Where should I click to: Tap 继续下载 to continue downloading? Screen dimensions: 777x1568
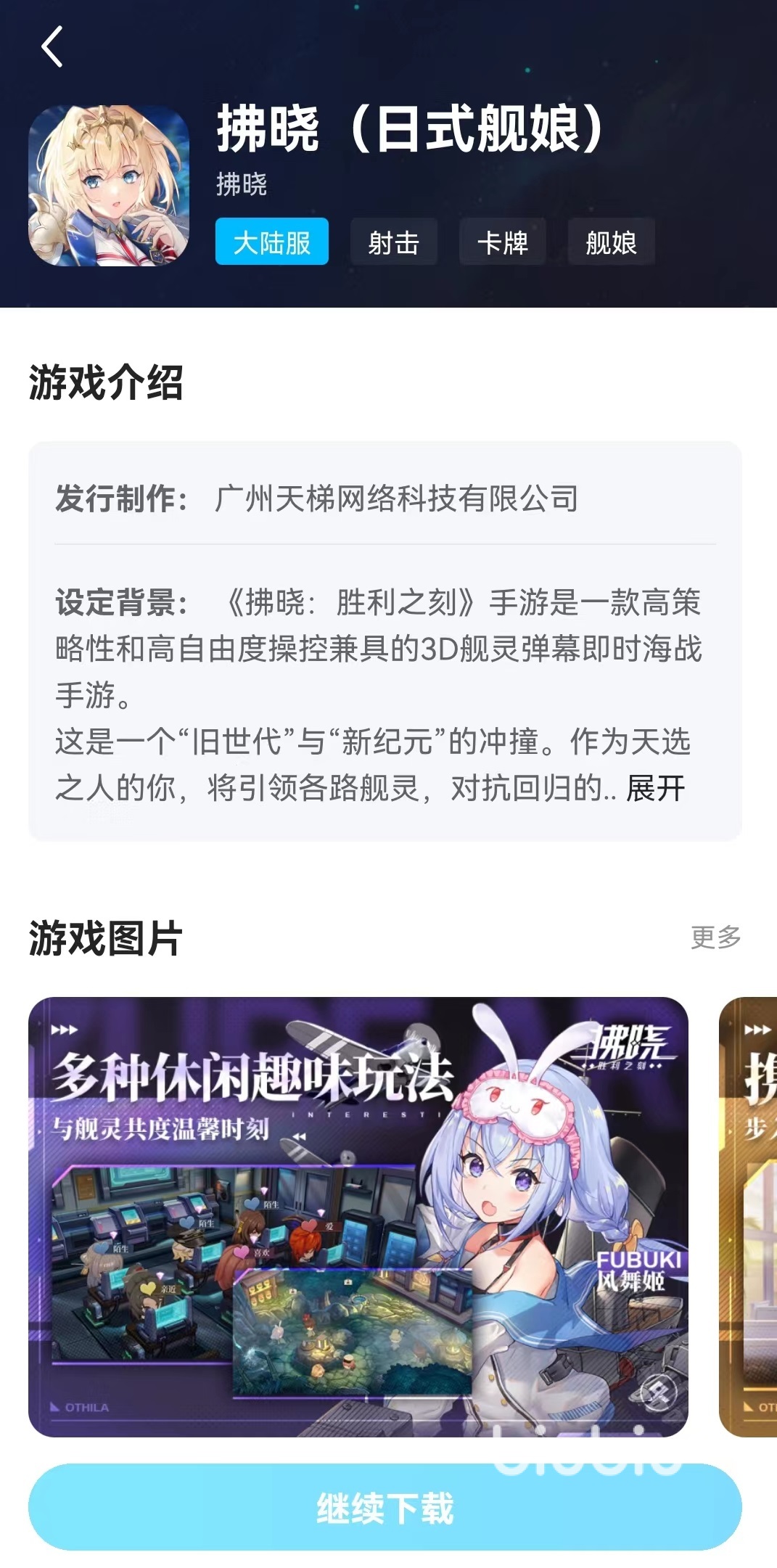[x=385, y=1508]
